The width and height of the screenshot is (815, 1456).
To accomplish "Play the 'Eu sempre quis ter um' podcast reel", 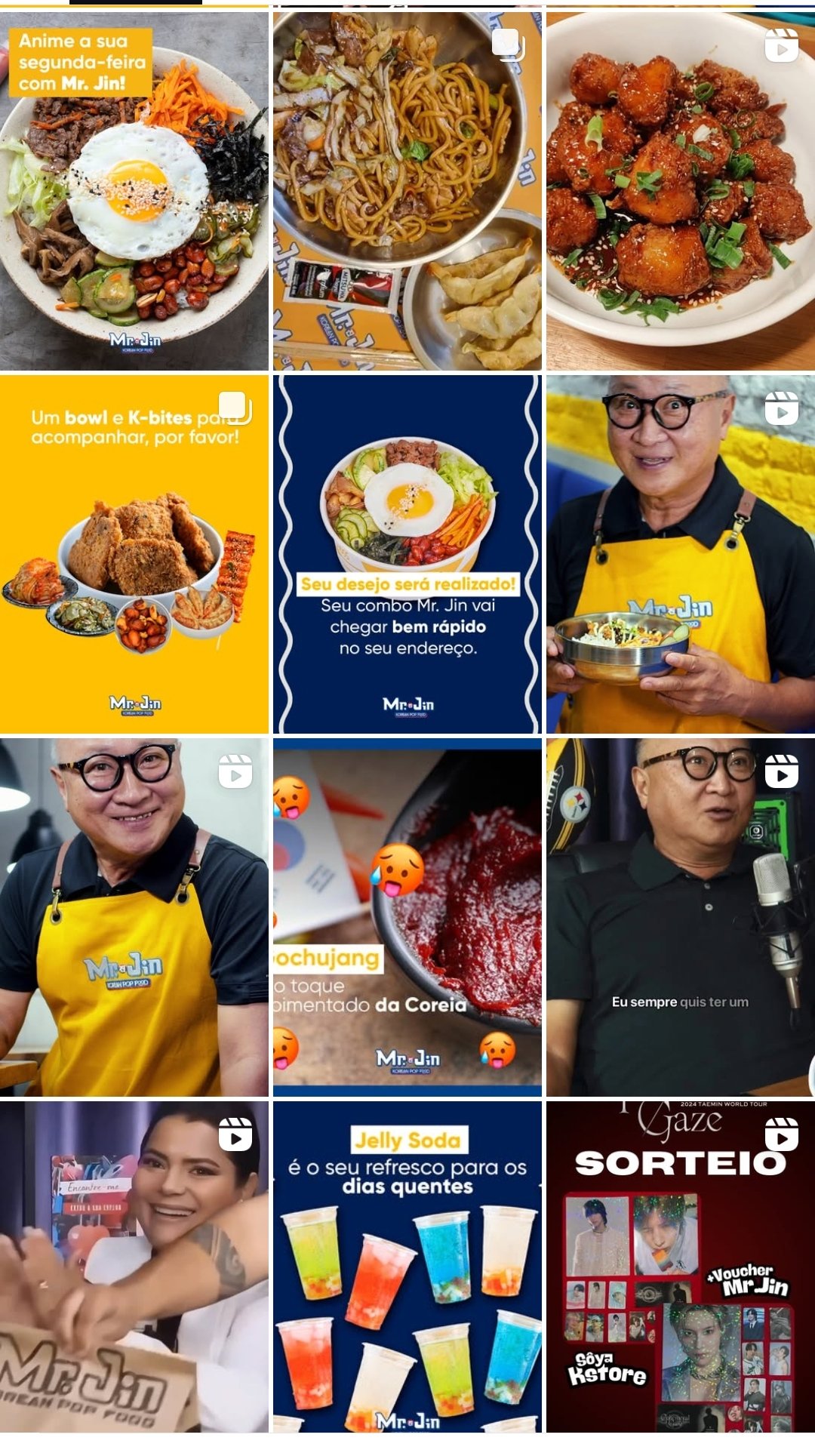I will (681, 917).
